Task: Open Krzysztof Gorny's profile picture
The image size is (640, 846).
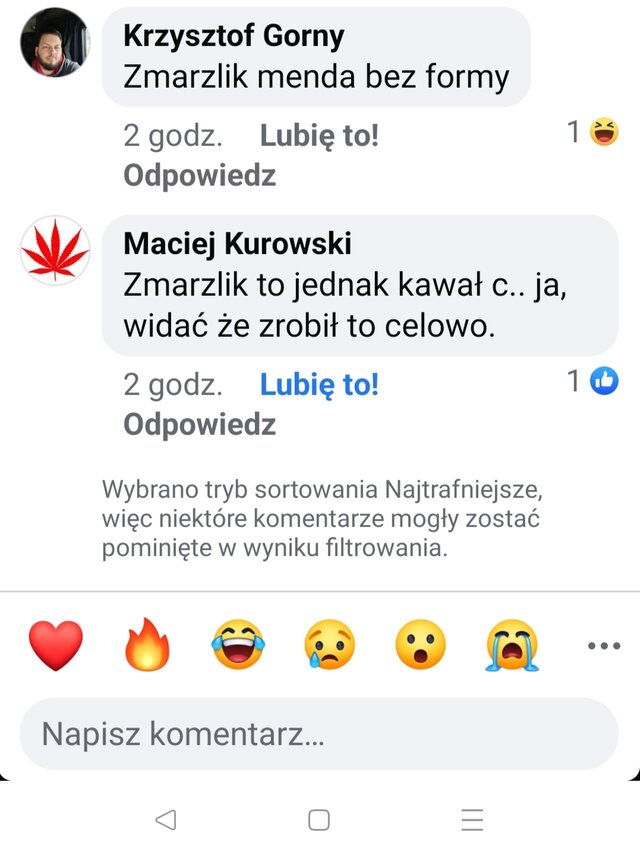Action: click(55, 42)
